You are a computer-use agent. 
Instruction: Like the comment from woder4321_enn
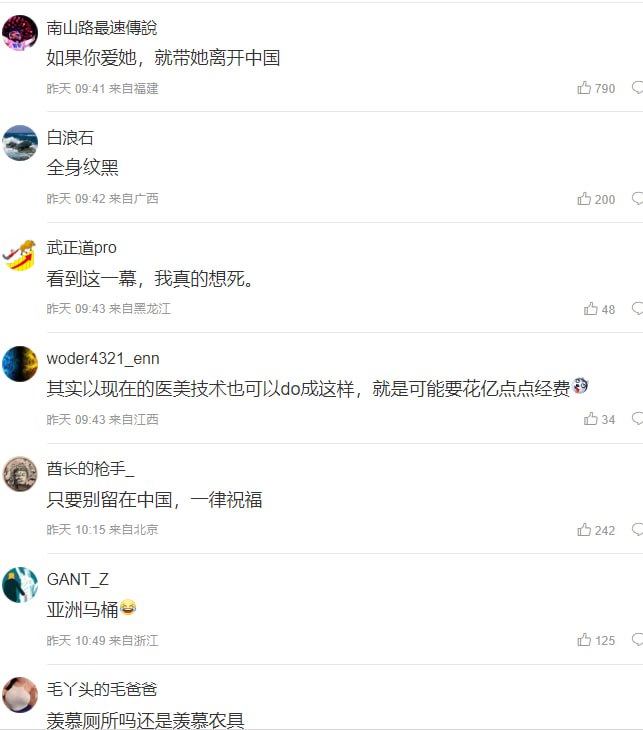(x=591, y=419)
